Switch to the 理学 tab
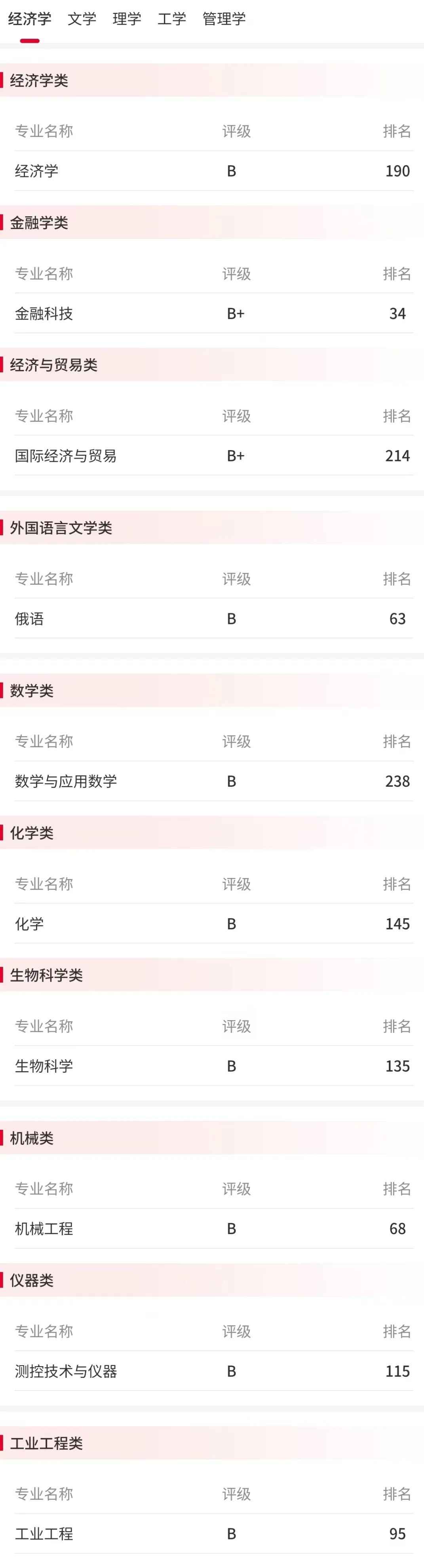 [x=127, y=19]
